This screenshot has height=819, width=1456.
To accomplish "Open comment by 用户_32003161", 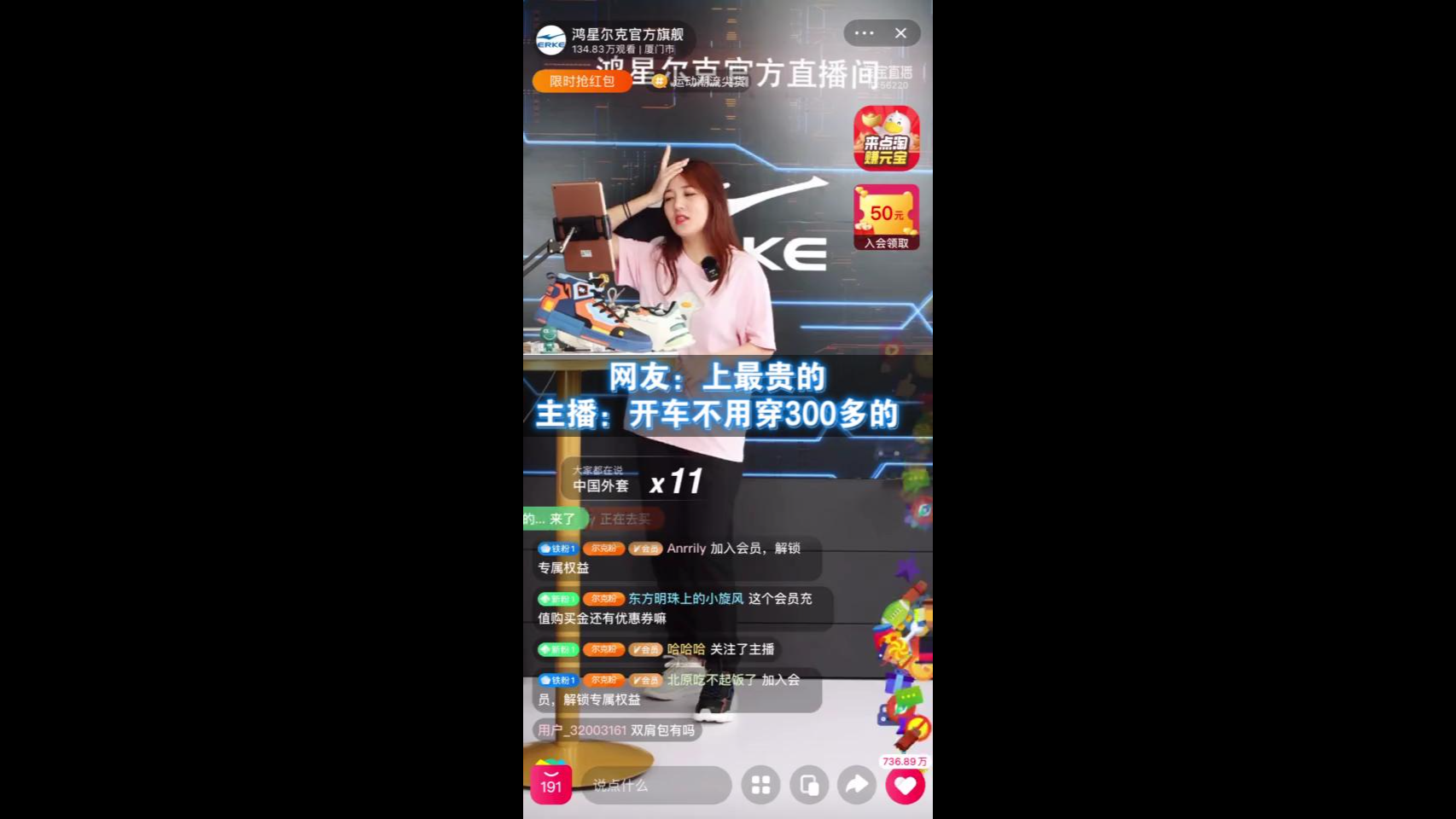I will point(616,730).
